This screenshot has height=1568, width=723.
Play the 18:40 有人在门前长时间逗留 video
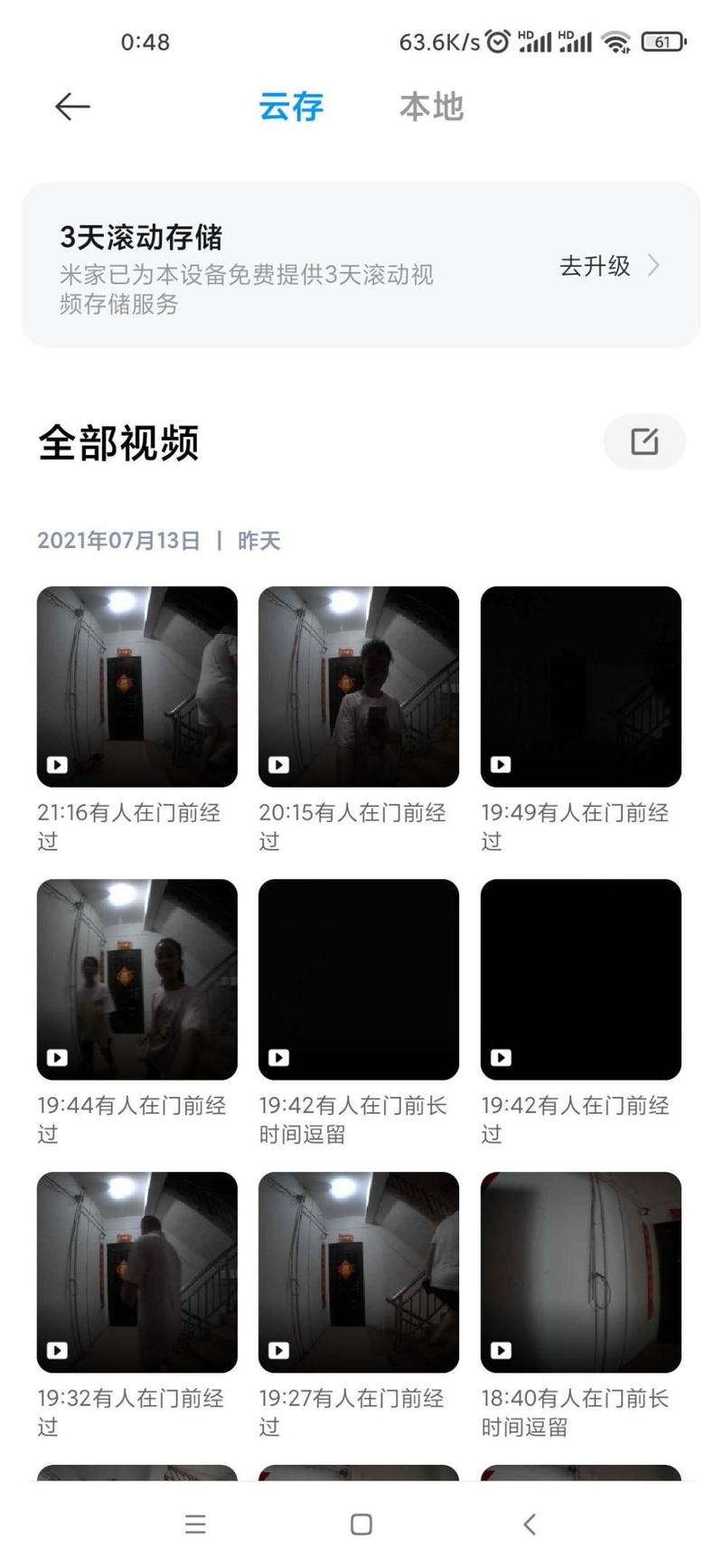581,1272
